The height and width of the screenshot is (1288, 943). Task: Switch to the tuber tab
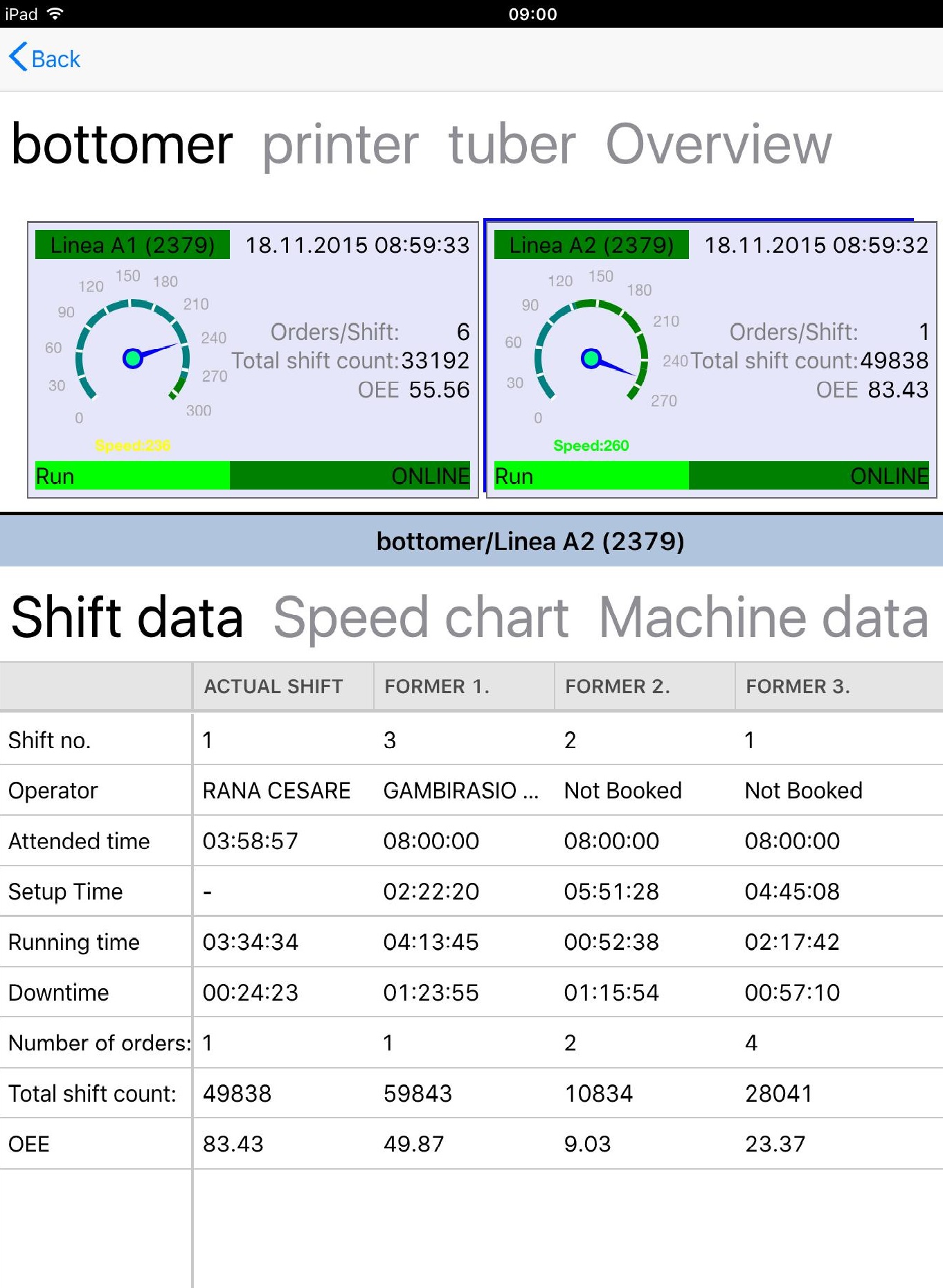pos(512,145)
